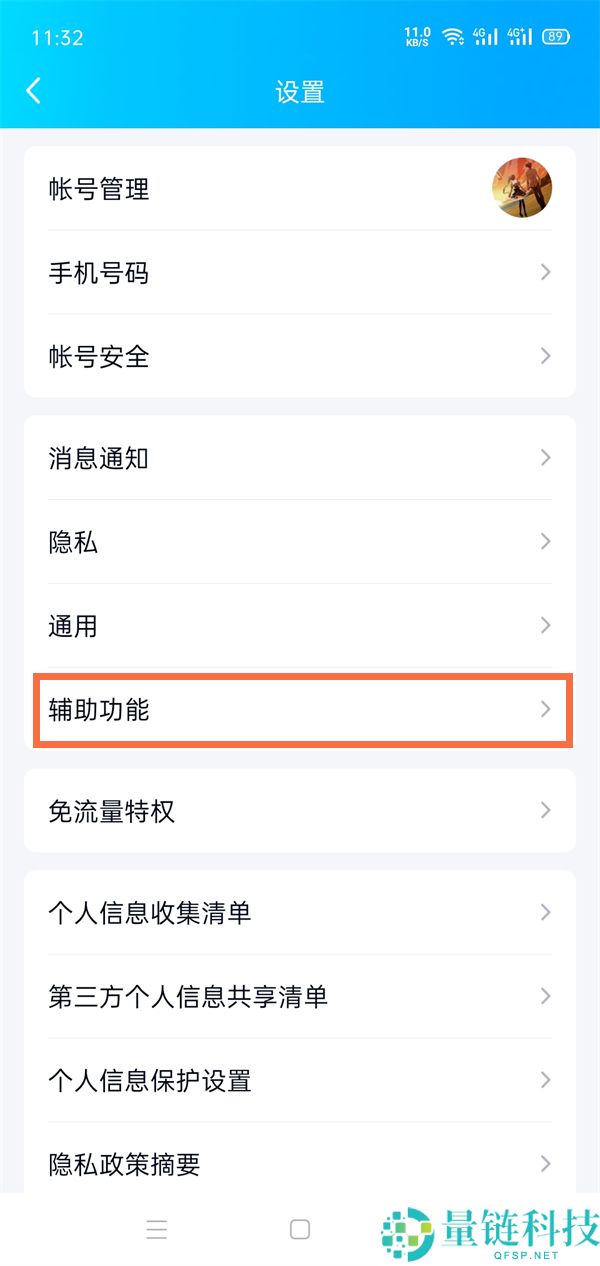
Task: Open 帐号安全 account security
Action: [x=300, y=356]
